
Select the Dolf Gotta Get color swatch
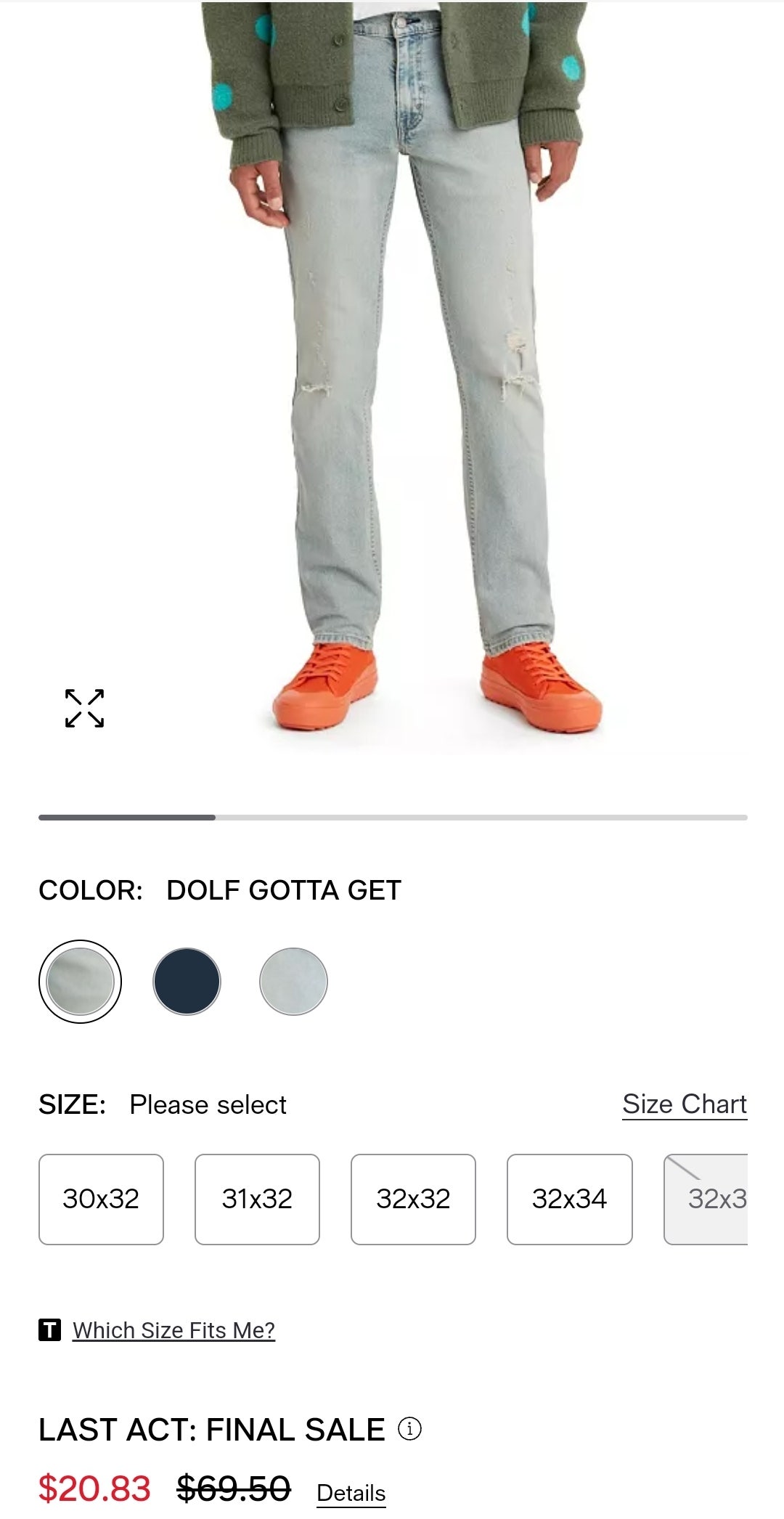pos(80,982)
